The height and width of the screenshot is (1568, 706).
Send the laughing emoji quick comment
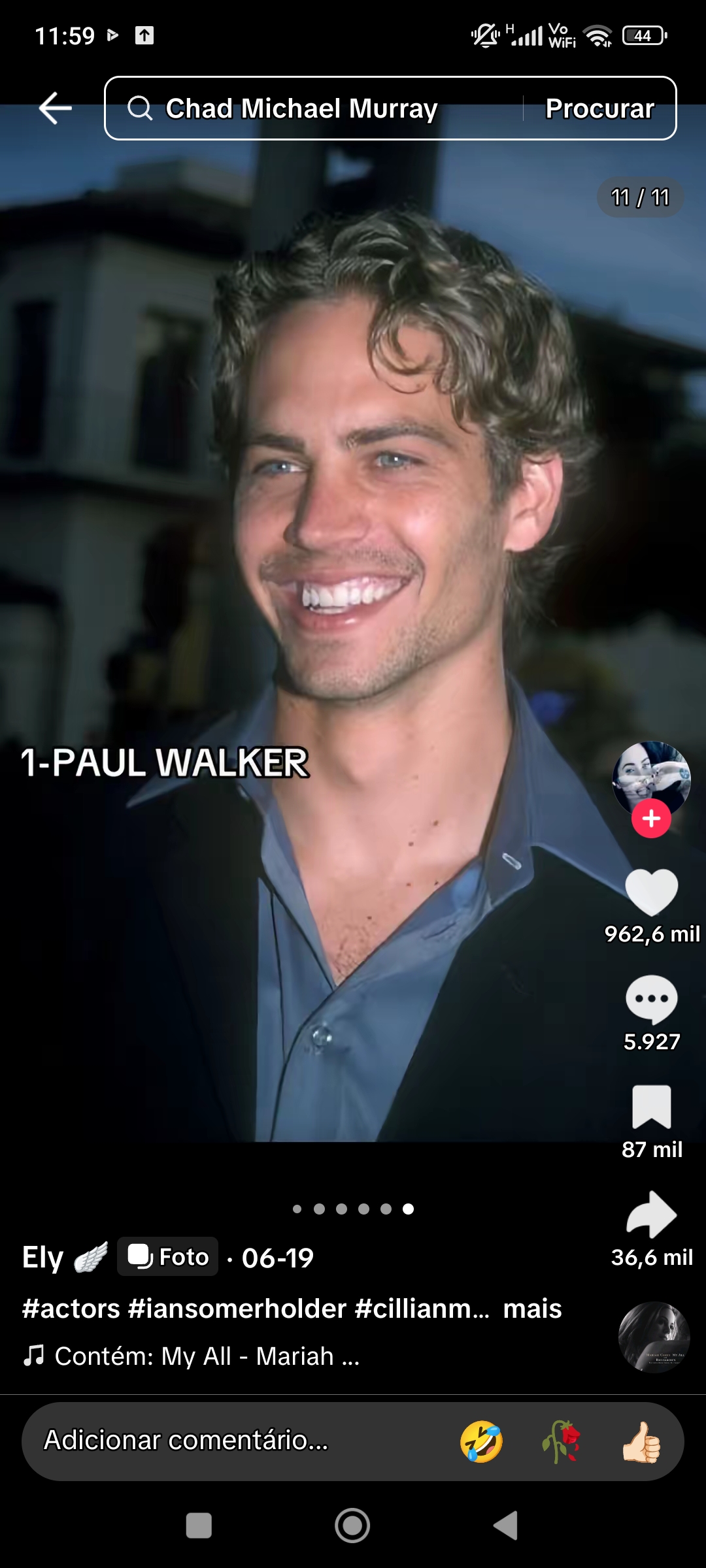tap(482, 1441)
